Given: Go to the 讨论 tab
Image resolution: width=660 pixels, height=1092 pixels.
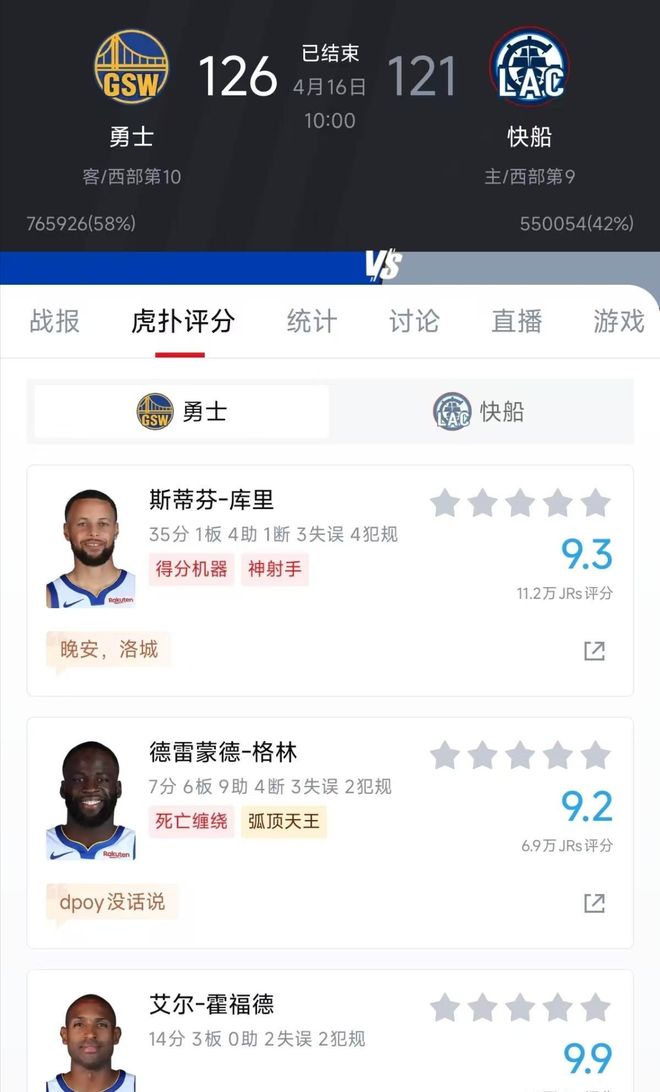Looking at the screenshot, I should pos(413,321).
